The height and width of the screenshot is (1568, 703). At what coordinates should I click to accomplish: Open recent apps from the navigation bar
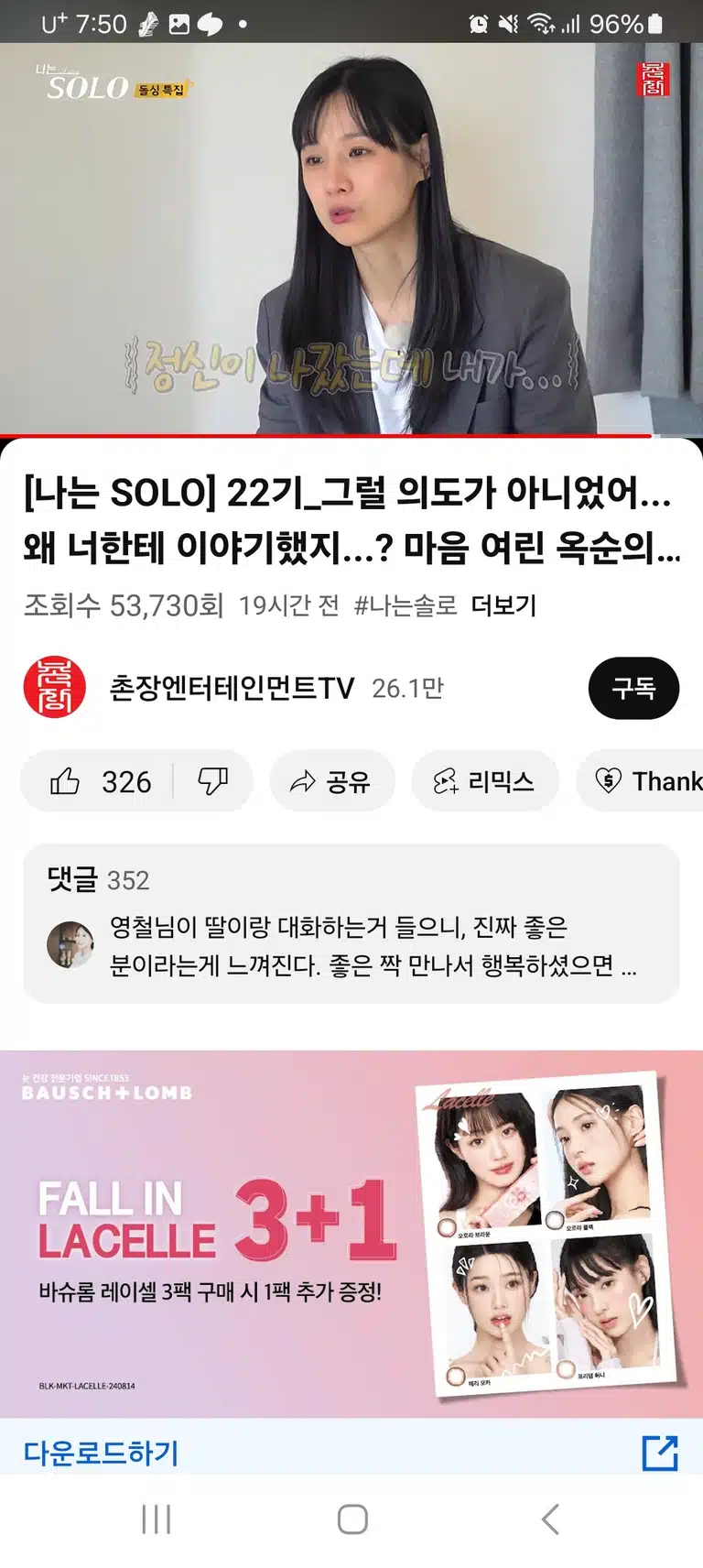pos(156,1519)
